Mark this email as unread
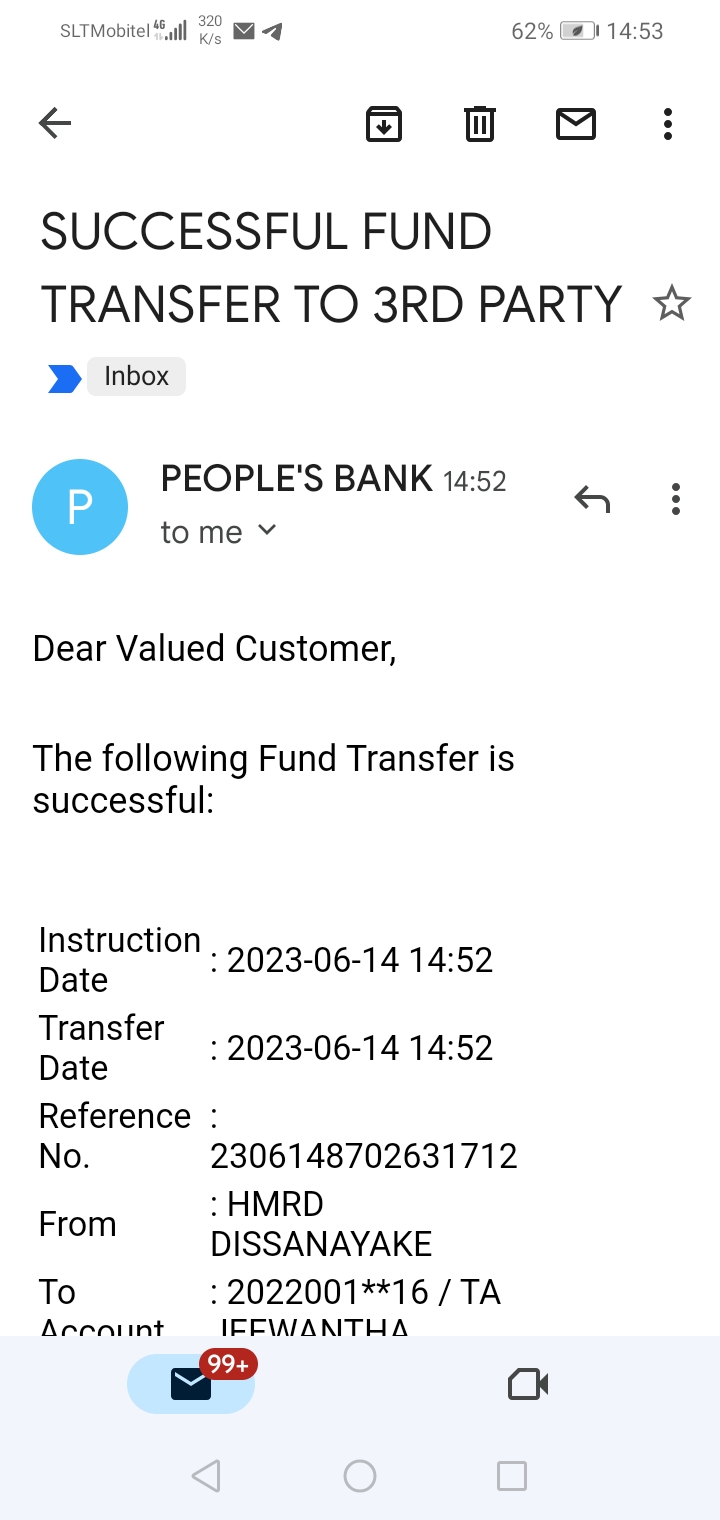The height and width of the screenshot is (1520, 720). coord(575,124)
